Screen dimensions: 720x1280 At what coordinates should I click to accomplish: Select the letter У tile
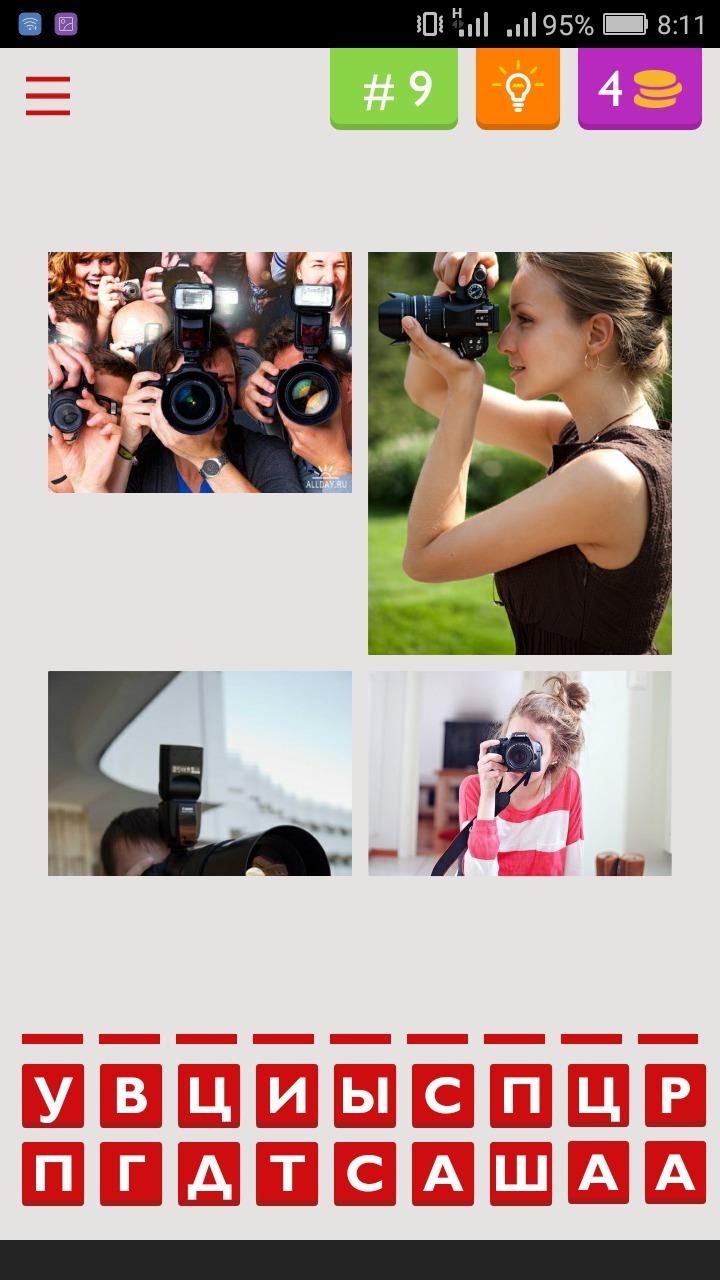tap(53, 1096)
